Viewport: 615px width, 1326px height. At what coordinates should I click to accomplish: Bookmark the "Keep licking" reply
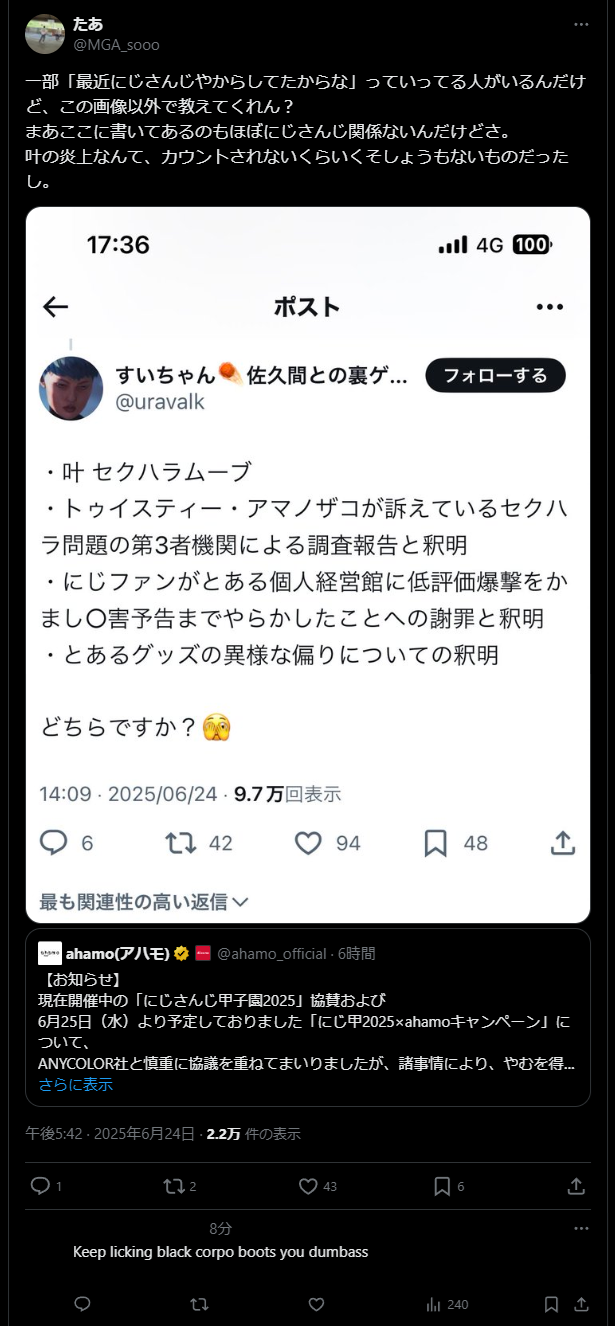551,1304
